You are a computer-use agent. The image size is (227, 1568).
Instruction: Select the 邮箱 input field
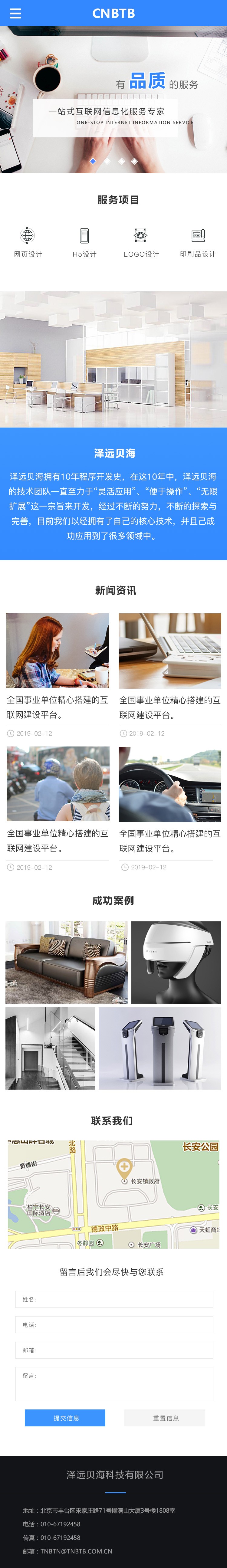tap(114, 1350)
